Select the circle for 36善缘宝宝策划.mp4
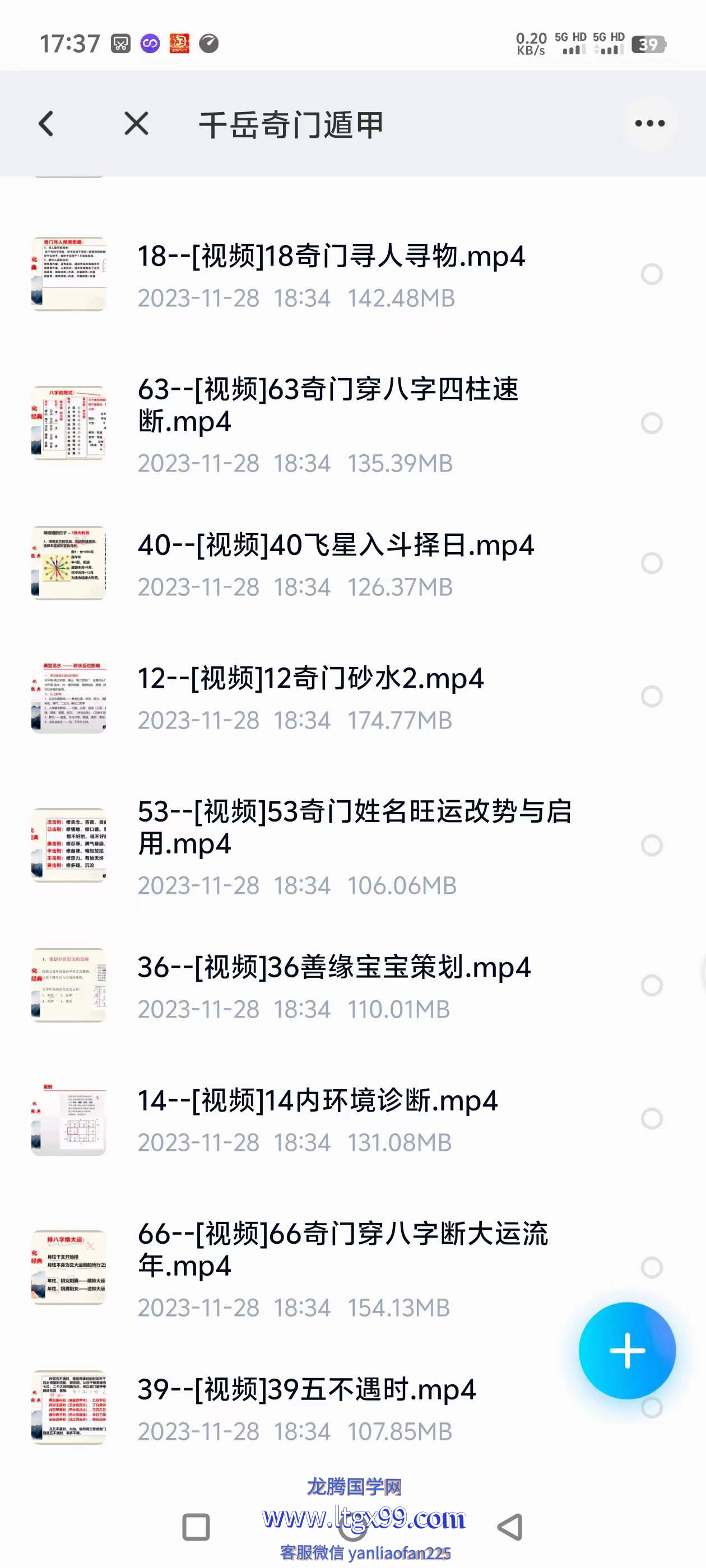The height and width of the screenshot is (1568, 706). (x=651, y=985)
